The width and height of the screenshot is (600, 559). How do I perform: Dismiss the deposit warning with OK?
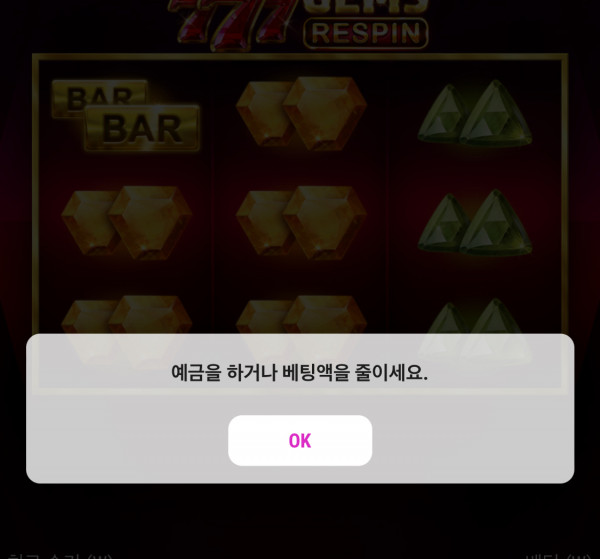pyautogui.click(x=300, y=441)
